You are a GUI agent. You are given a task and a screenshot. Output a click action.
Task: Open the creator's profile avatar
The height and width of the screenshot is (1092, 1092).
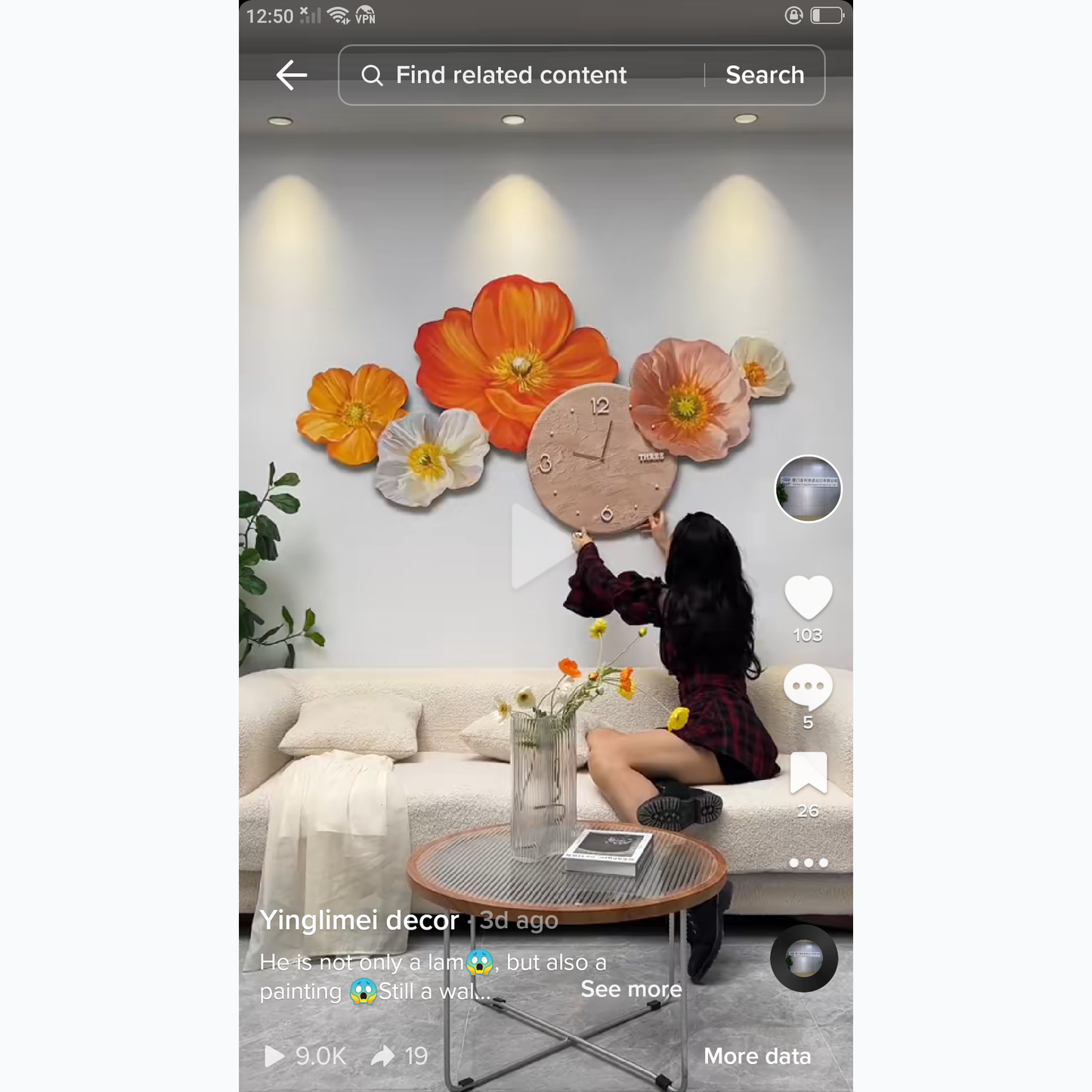(808, 489)
